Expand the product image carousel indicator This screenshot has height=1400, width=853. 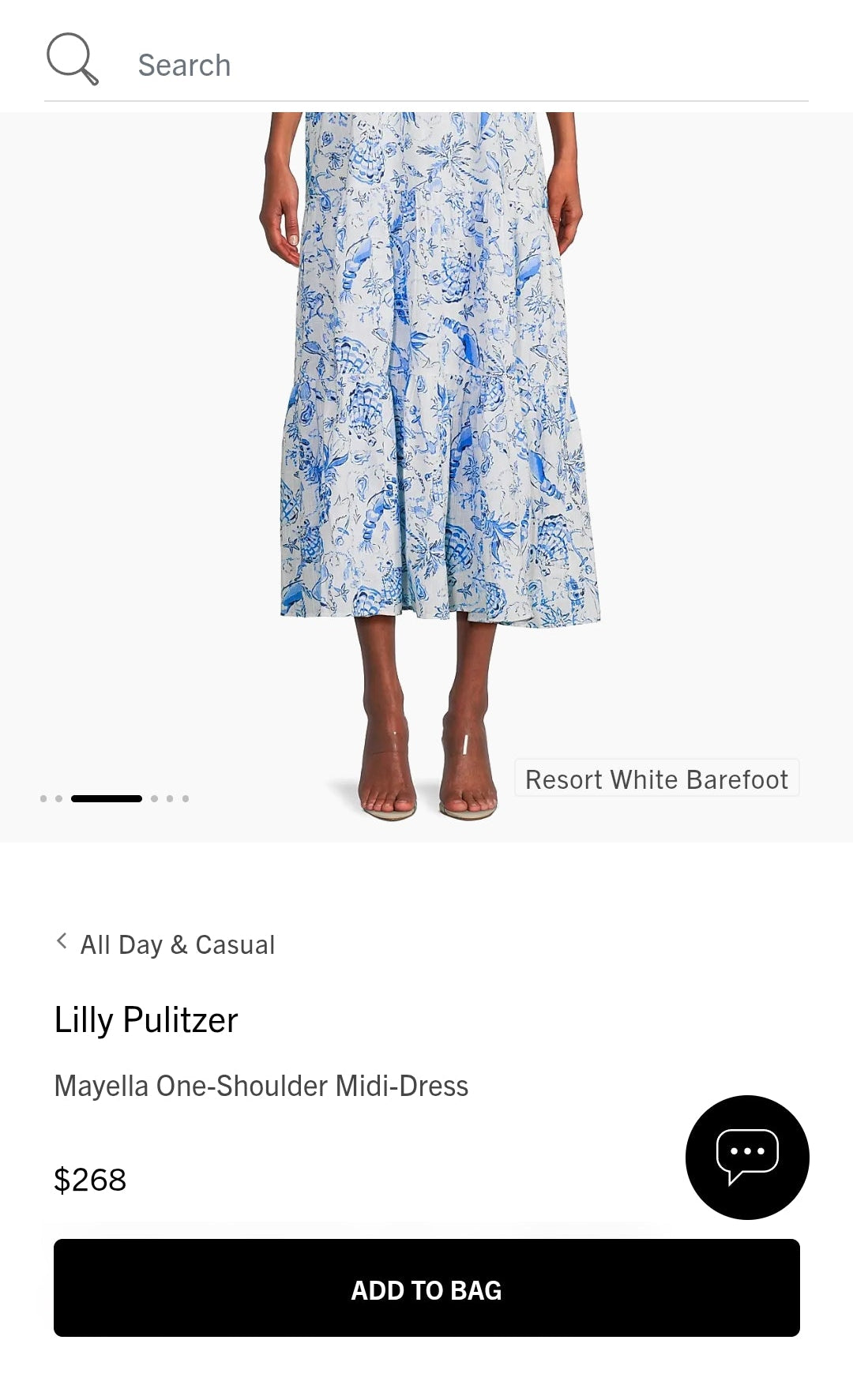point(108,799)
